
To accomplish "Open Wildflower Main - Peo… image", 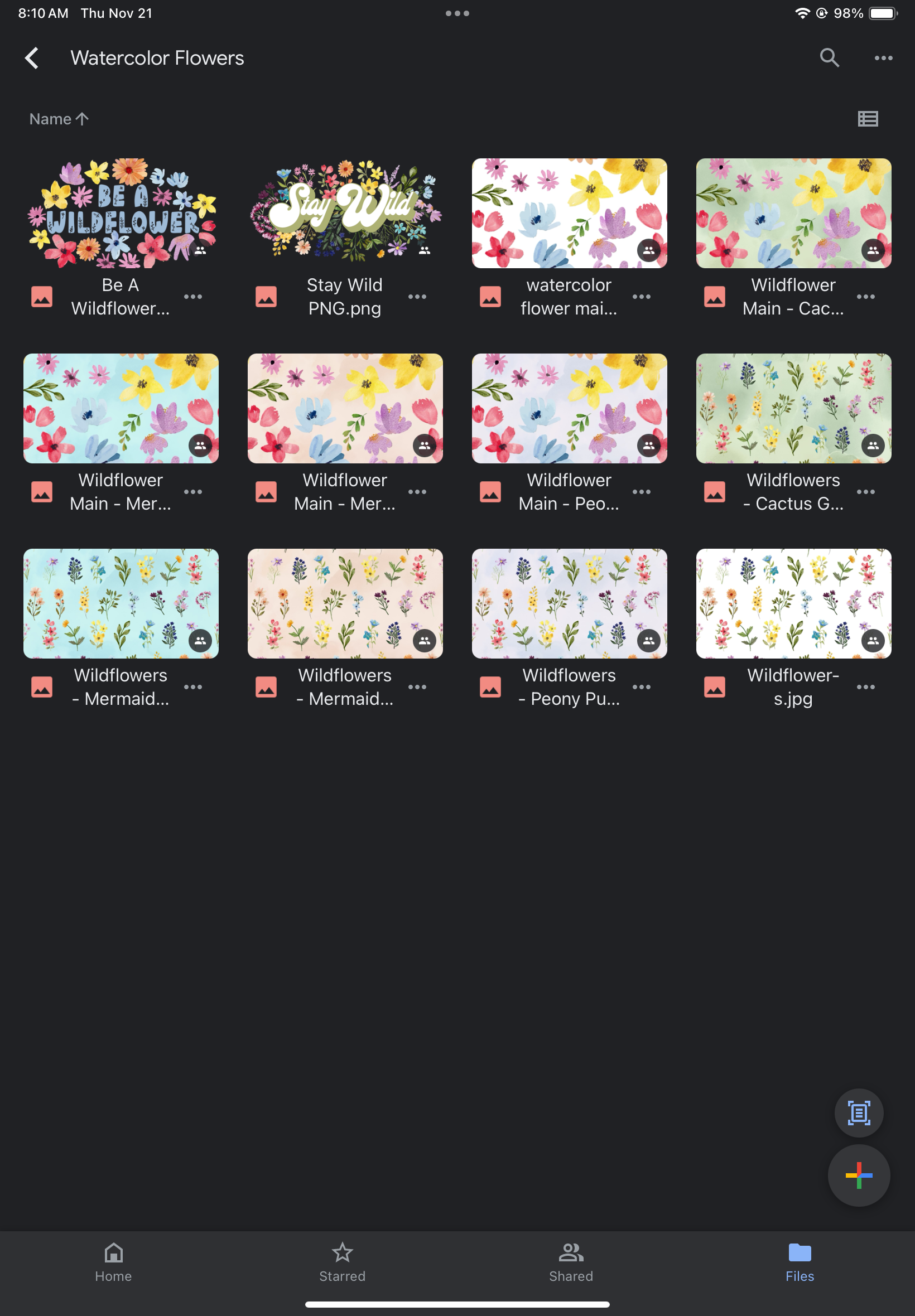I will click(x=569, y=408).
